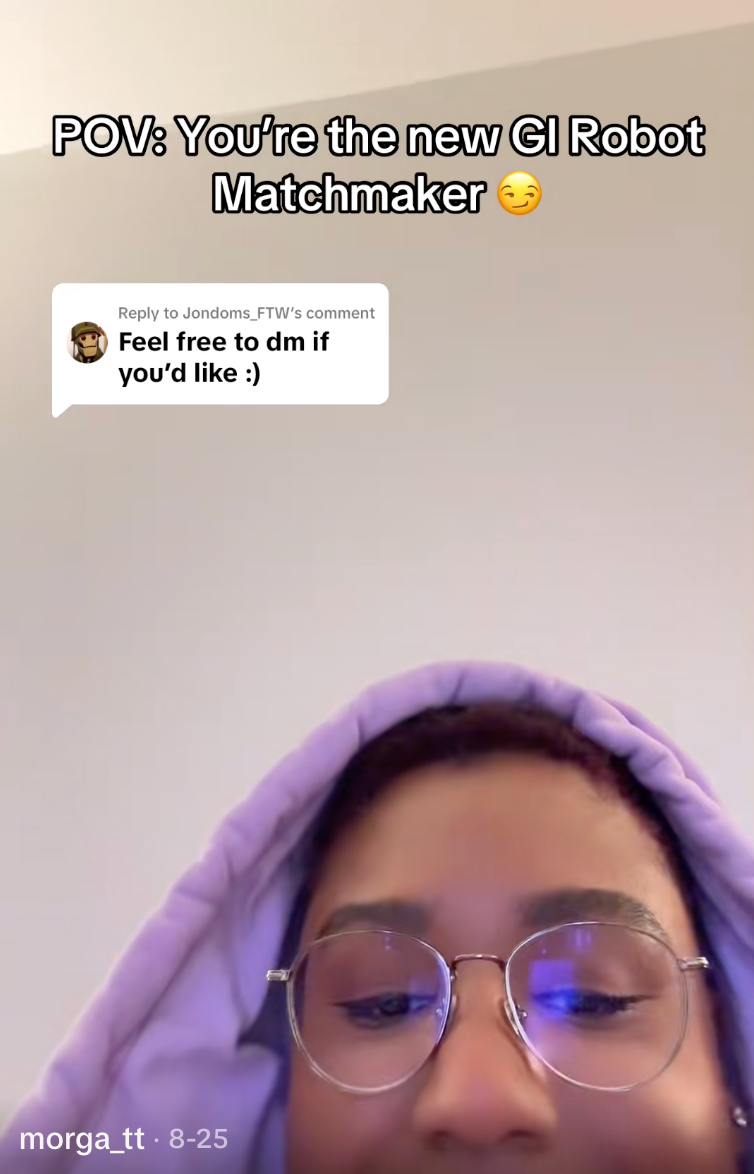
Task: Open the reply to Jondoms_FTW's comment sticker
Action: (x=220, y=344)
